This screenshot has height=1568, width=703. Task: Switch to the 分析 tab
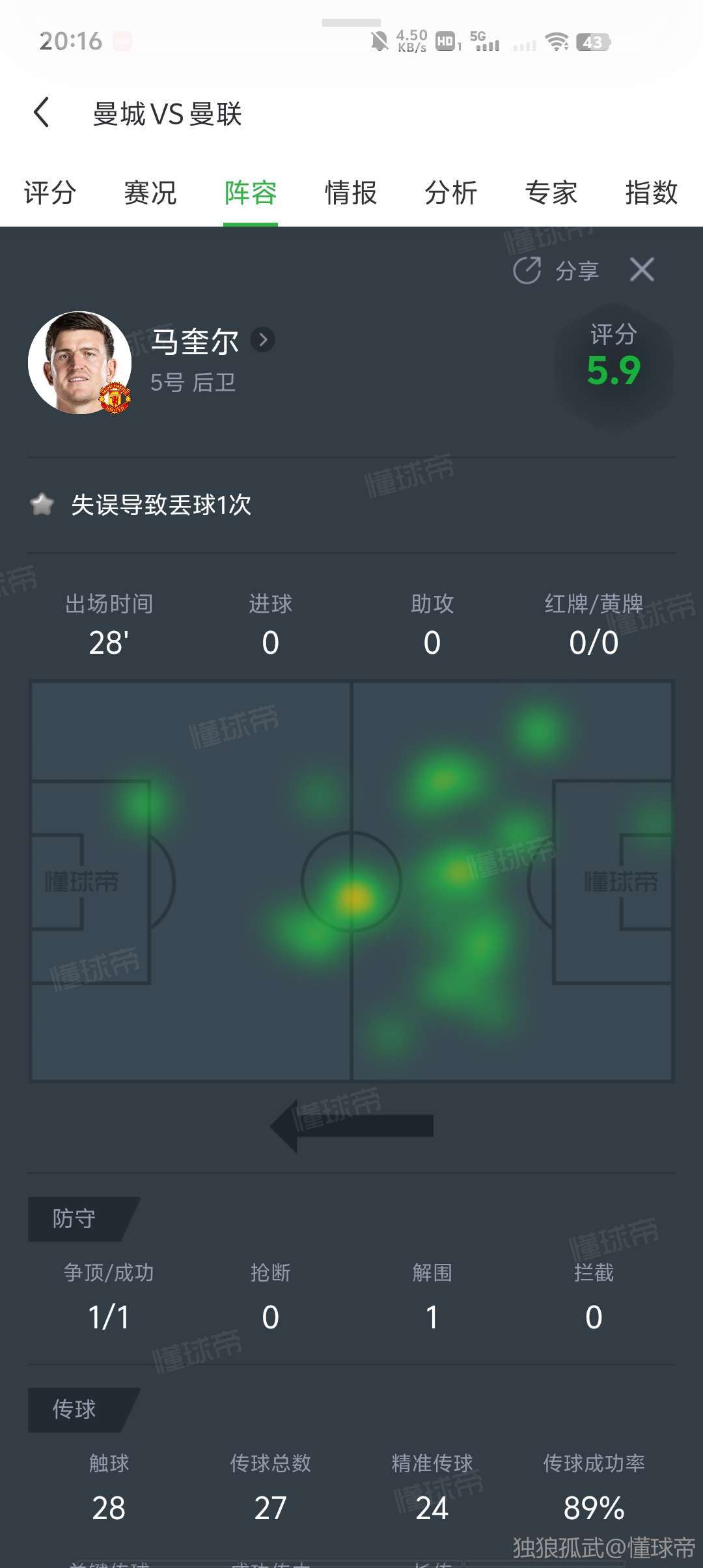(x=451, y=193)
